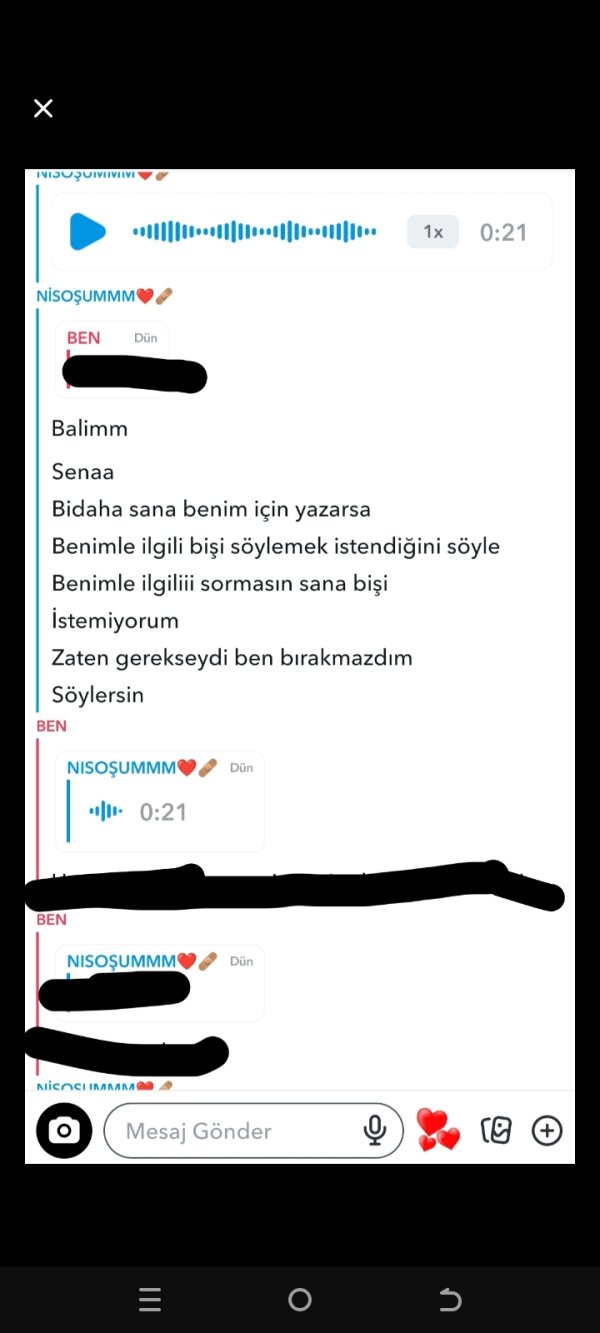Tap the system back button

click(x=450, y=1299)
